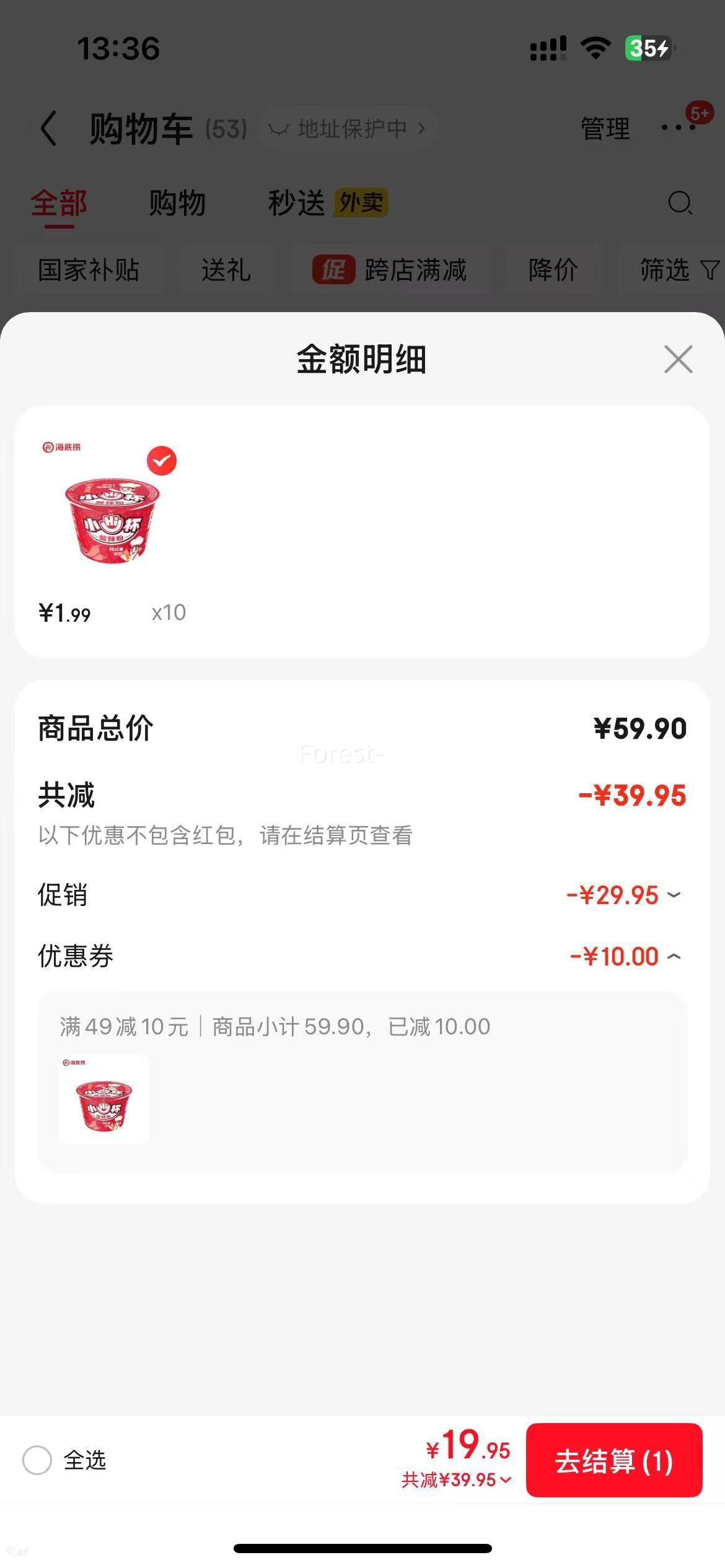Switch to the 全部 tab
Viewport: 725px width, 1568px height.
(59, 203)
